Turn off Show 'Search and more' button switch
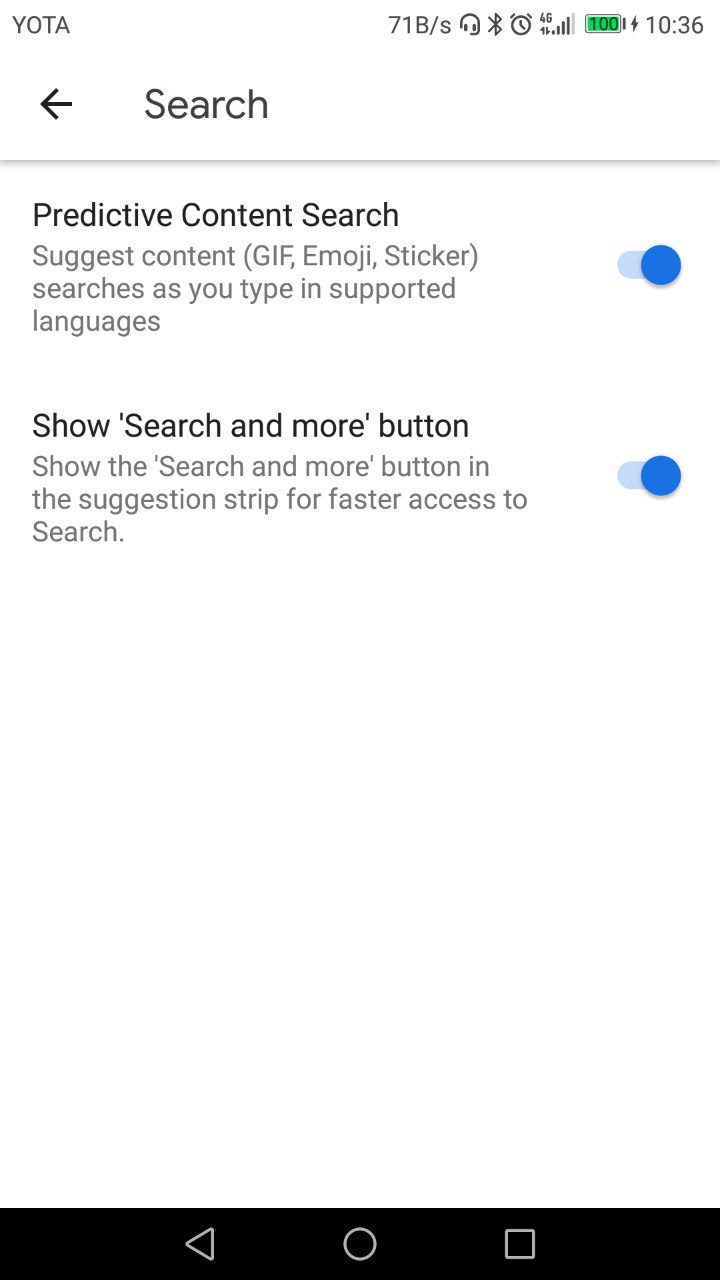The image size is (720, 1280). coord(649,476)
